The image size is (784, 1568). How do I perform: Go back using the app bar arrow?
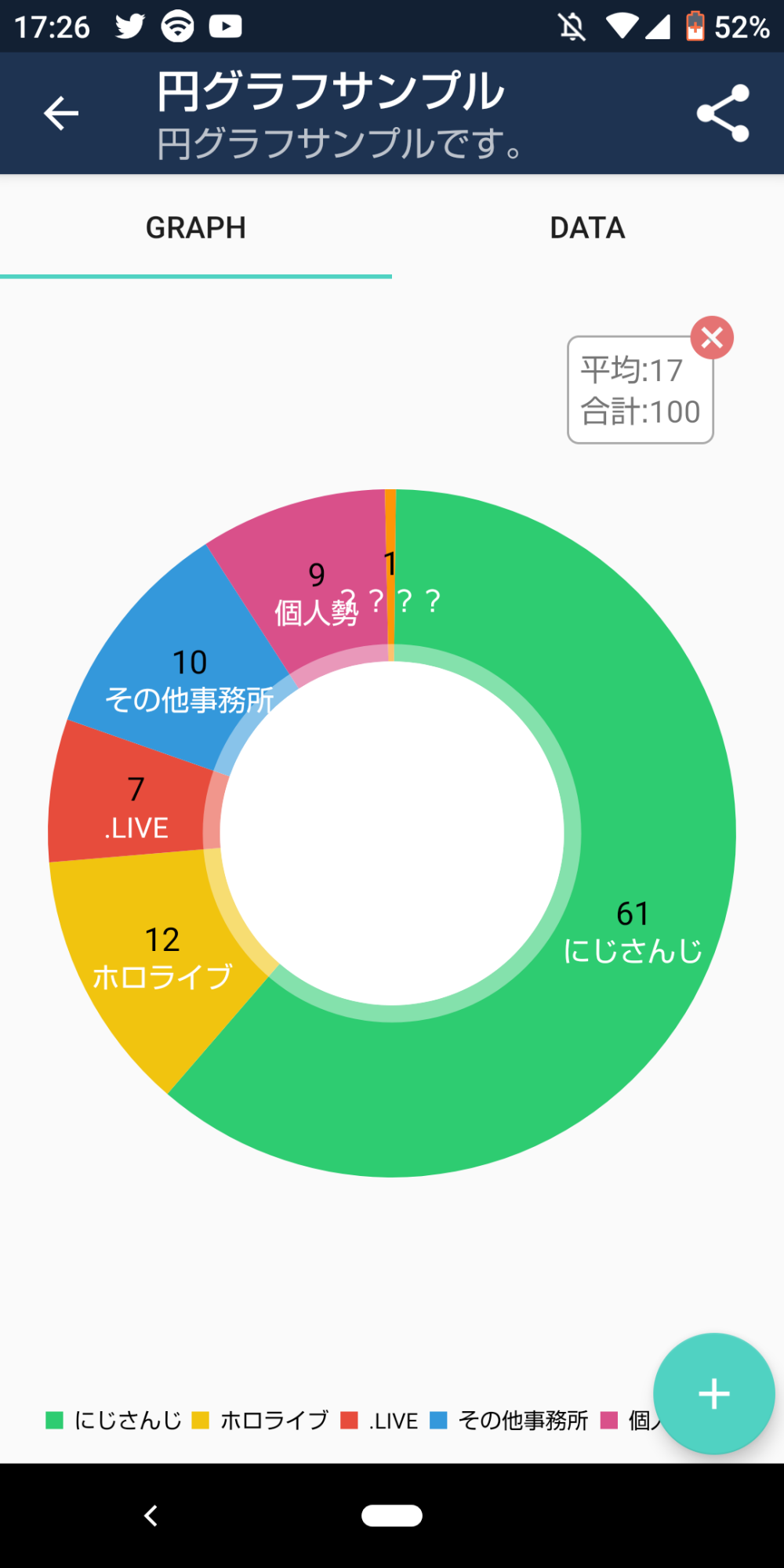tap(60, 114)
